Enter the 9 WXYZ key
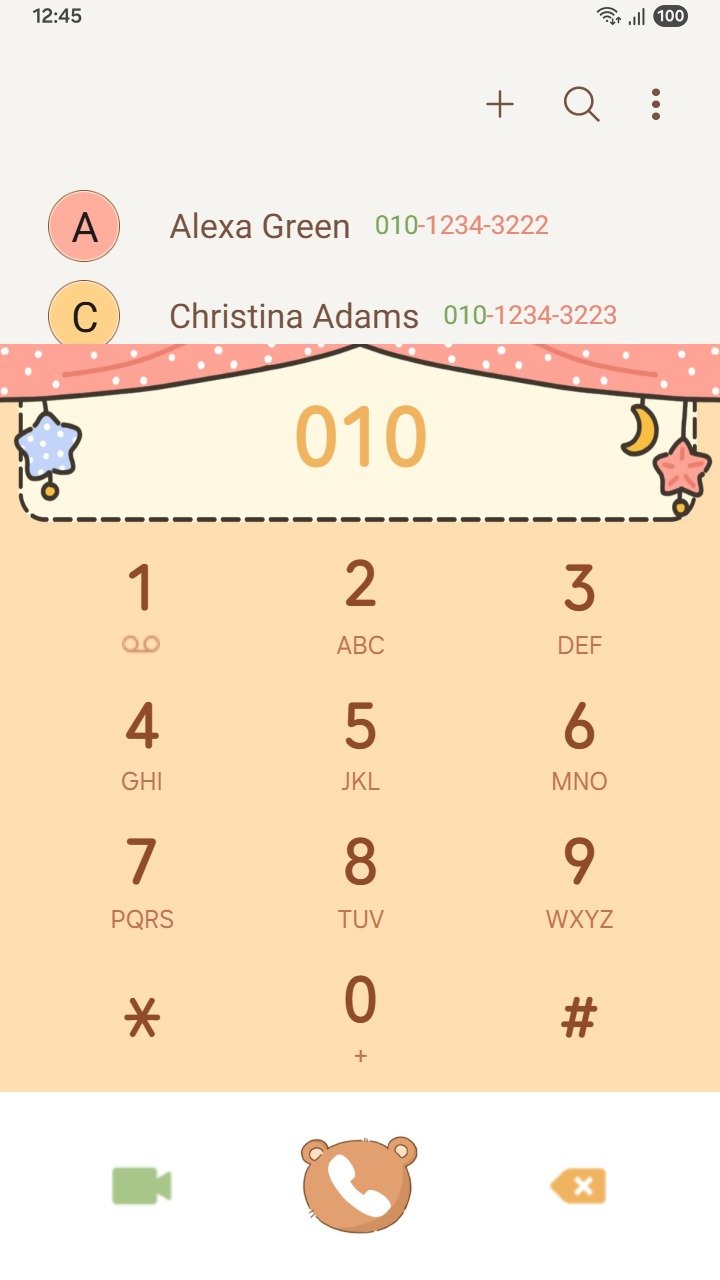Image resolution: width=720 pixels, height=1280 pixels. (x=579, y=881)
